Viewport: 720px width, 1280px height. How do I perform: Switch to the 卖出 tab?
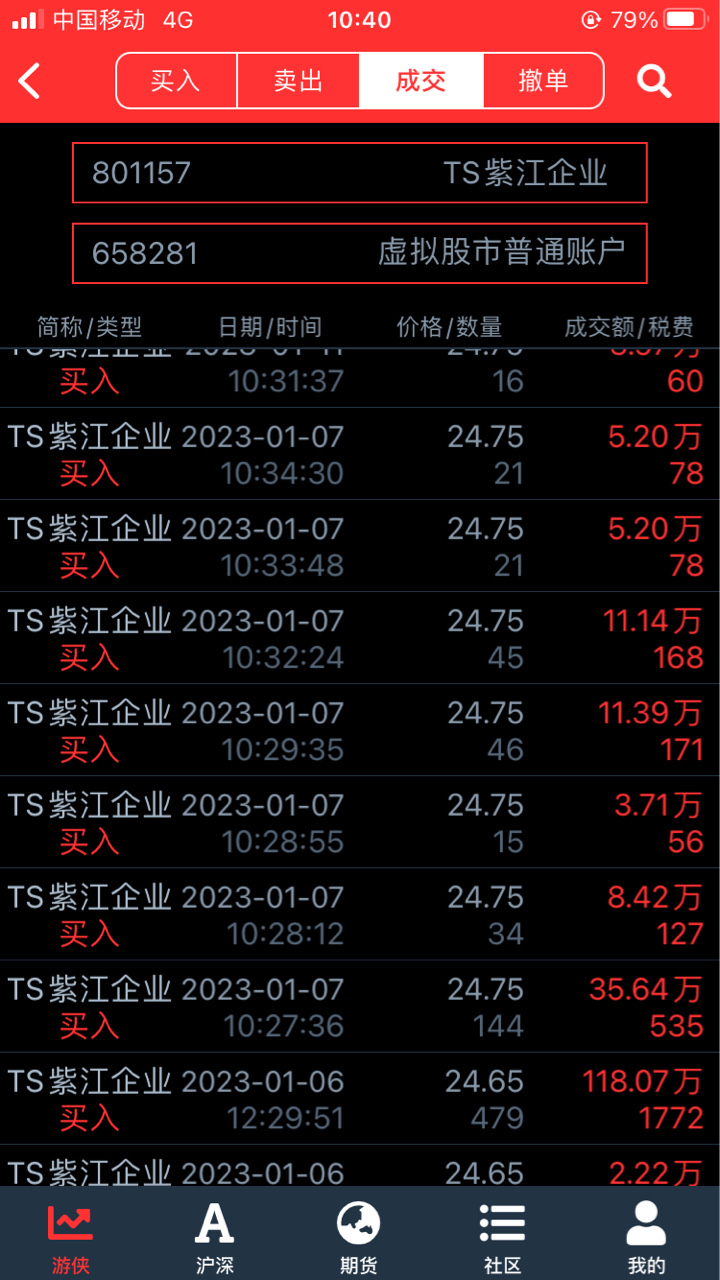298,81
